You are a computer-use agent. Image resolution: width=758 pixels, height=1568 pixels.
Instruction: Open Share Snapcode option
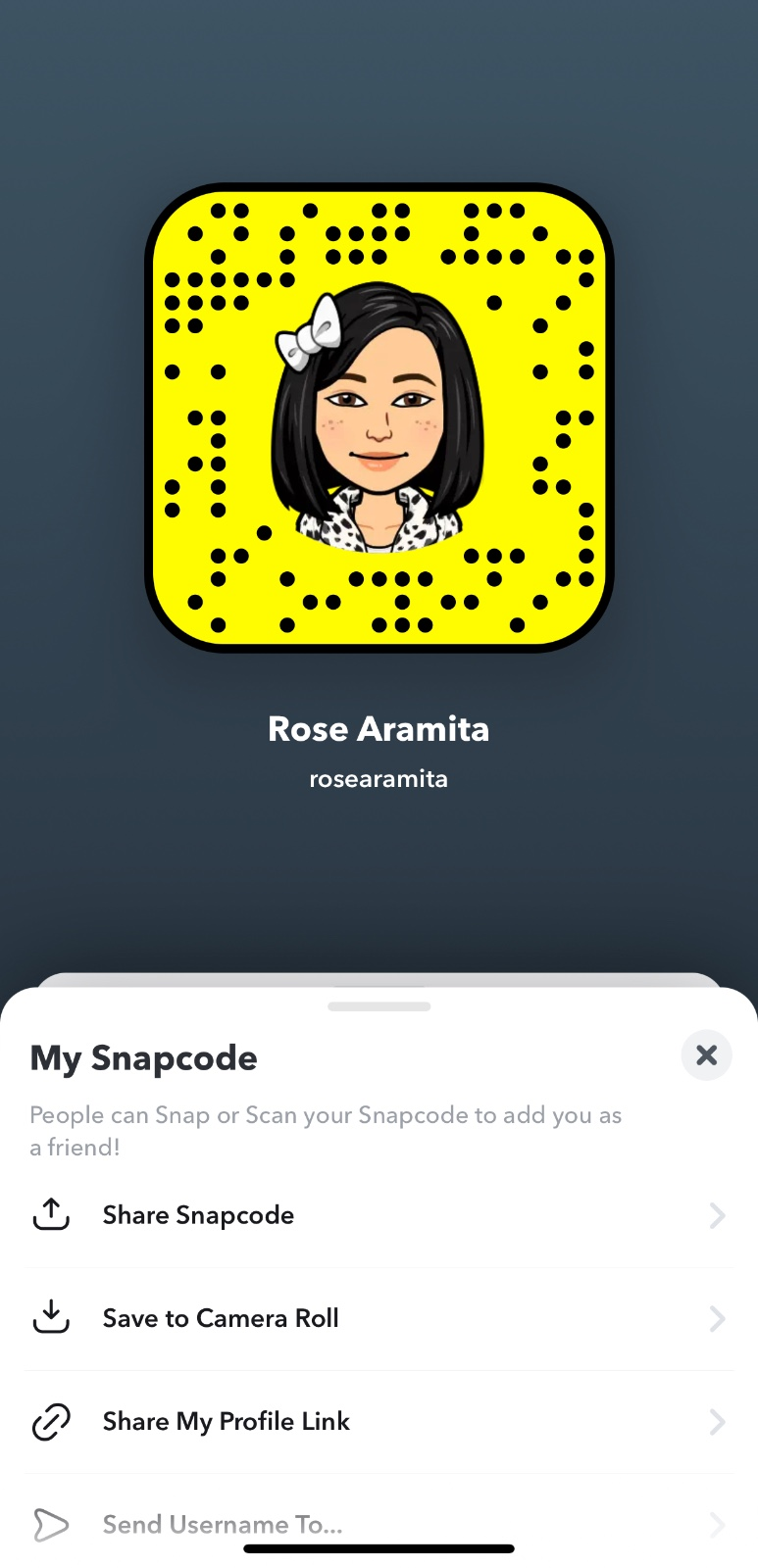pos(379,1215)
